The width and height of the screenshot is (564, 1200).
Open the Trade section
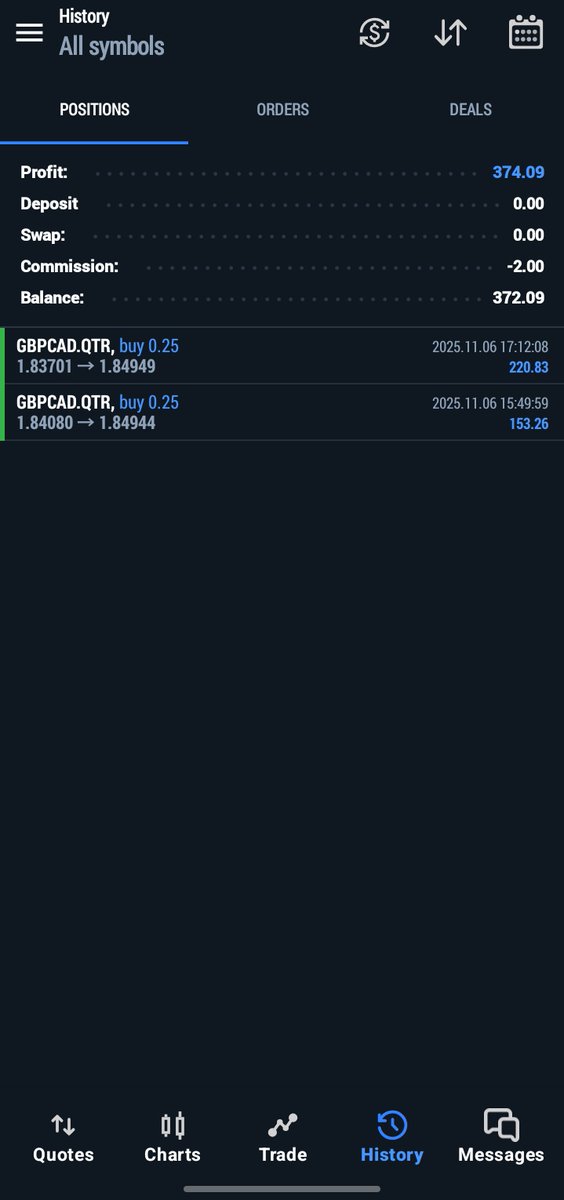coord(282,1138)
